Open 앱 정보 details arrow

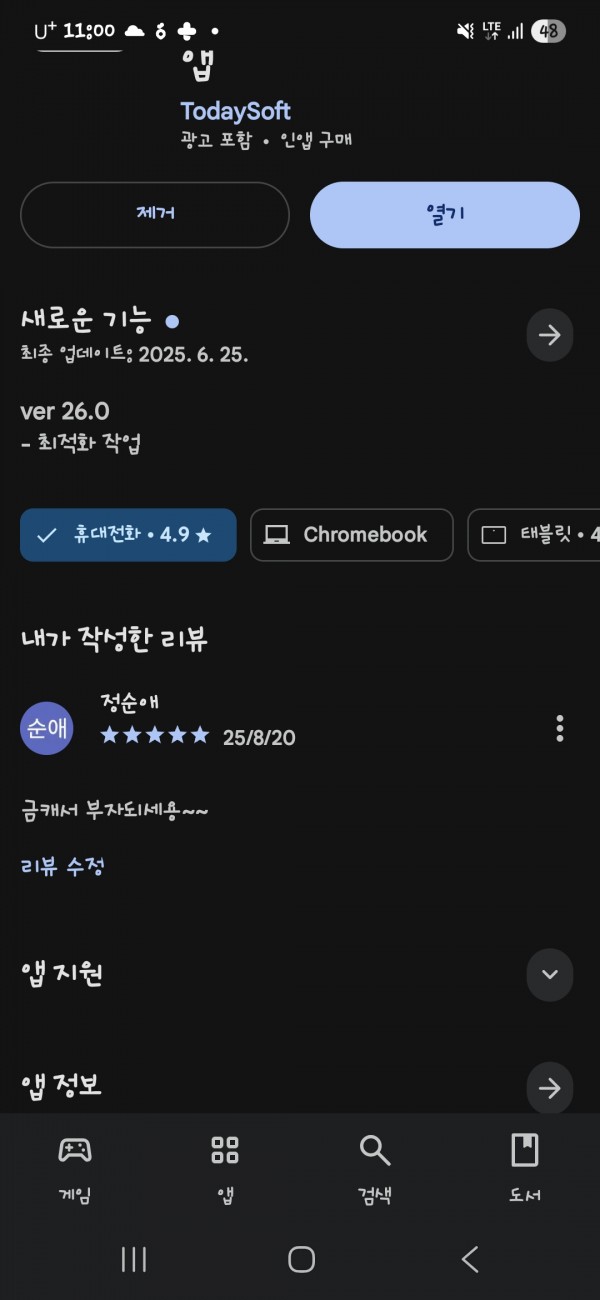point(550,1088)
